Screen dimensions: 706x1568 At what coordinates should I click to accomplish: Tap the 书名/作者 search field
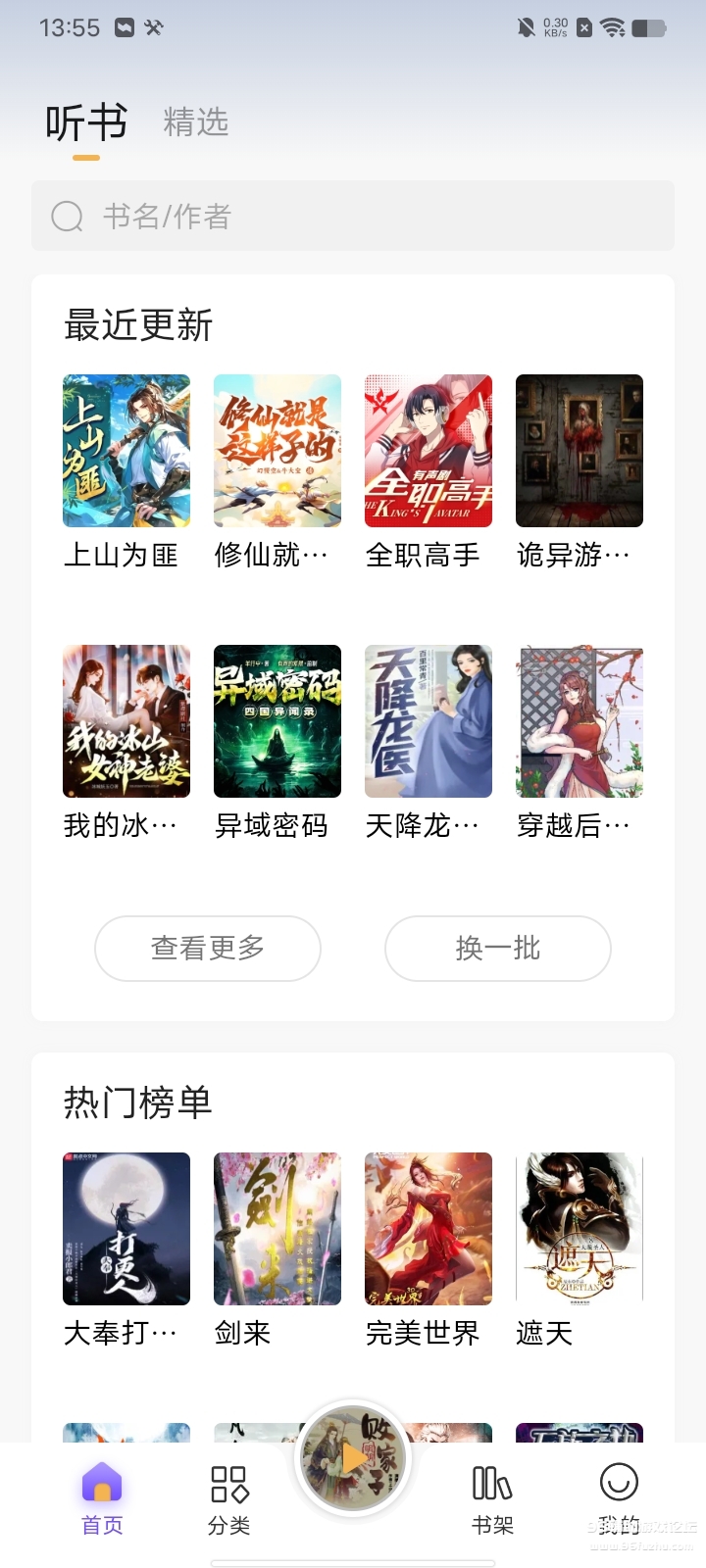pyautogui.click(x=353, y=216)
